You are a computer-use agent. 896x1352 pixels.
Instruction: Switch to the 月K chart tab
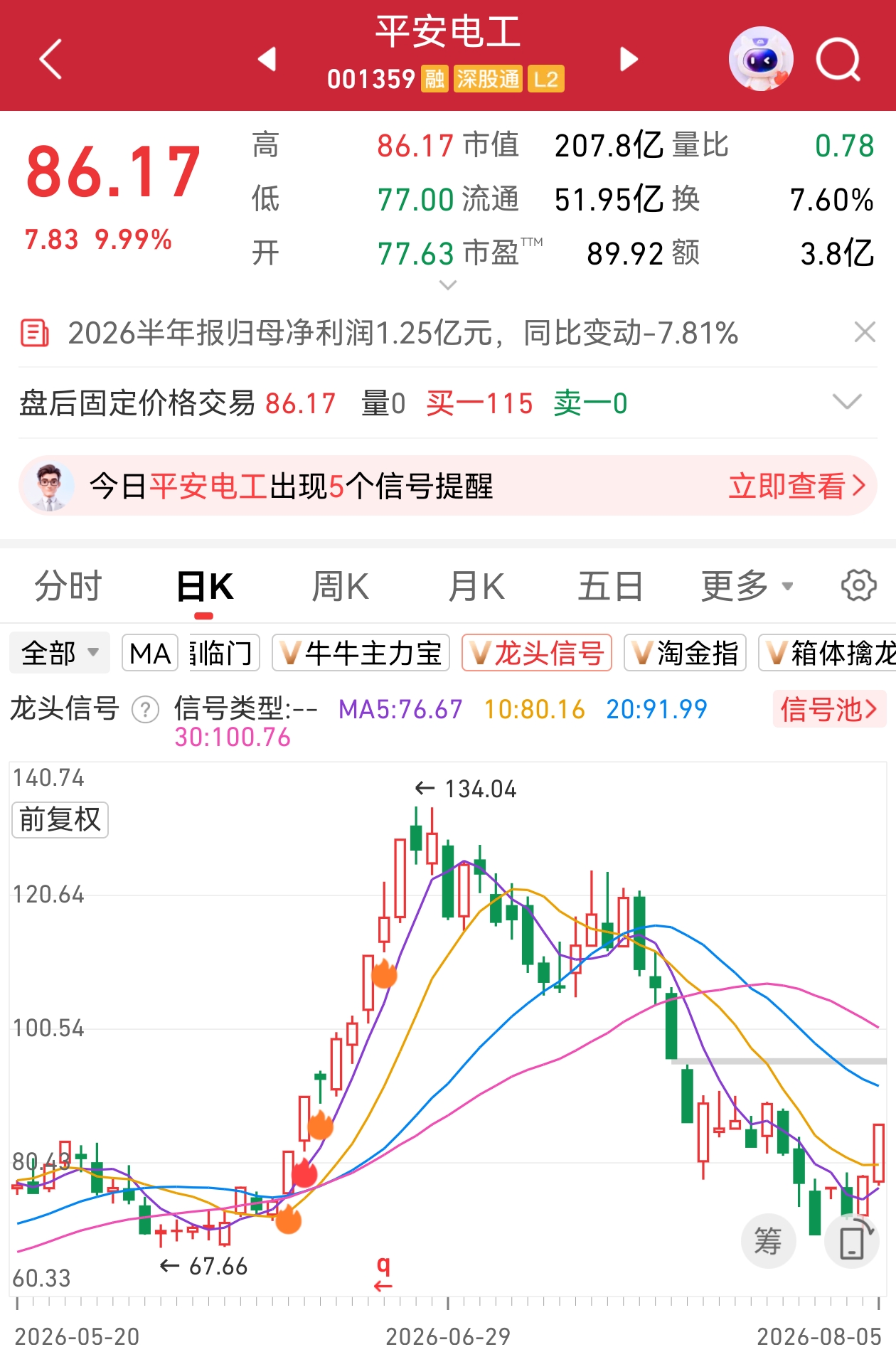(476, 587)
